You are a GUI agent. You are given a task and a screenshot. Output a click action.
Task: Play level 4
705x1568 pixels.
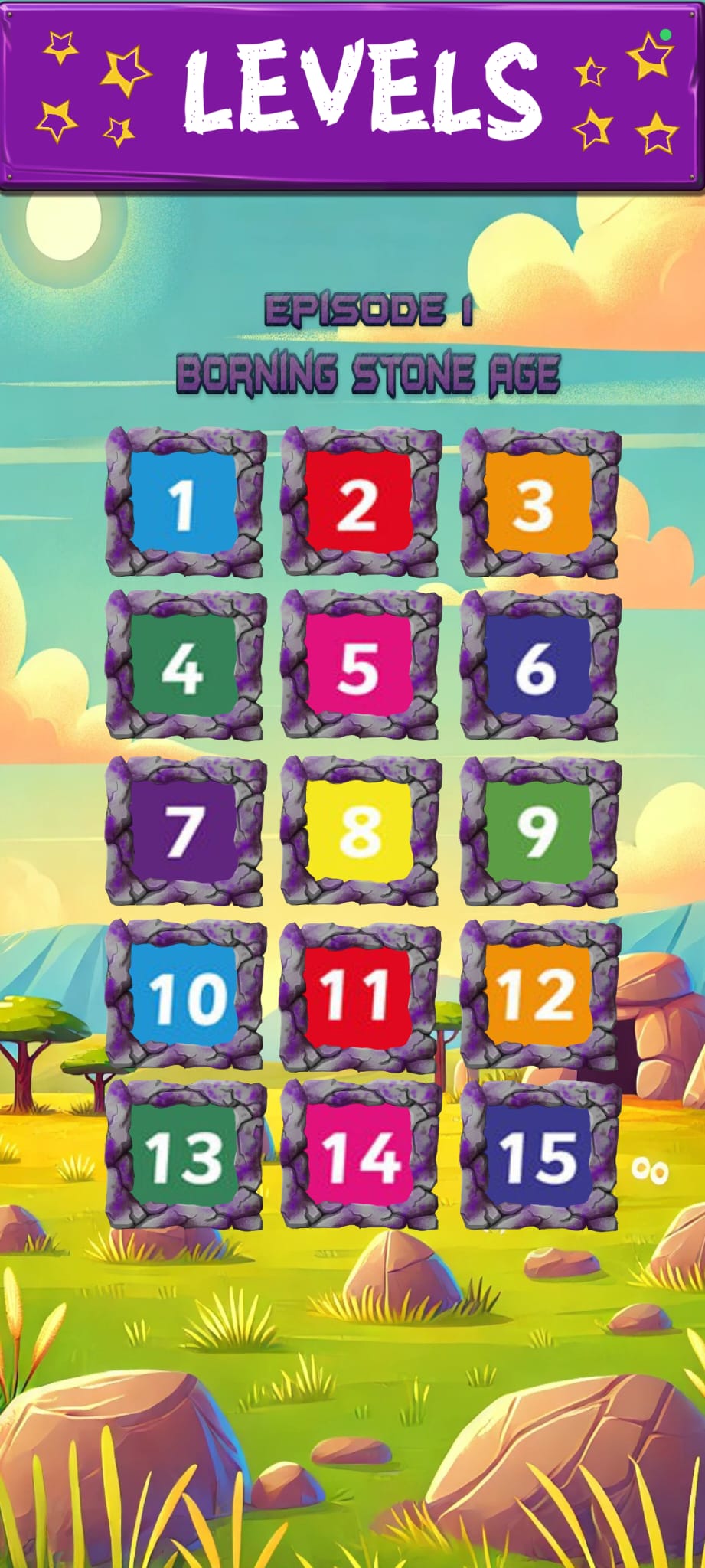pyautogui.click(x=184, y=666)
